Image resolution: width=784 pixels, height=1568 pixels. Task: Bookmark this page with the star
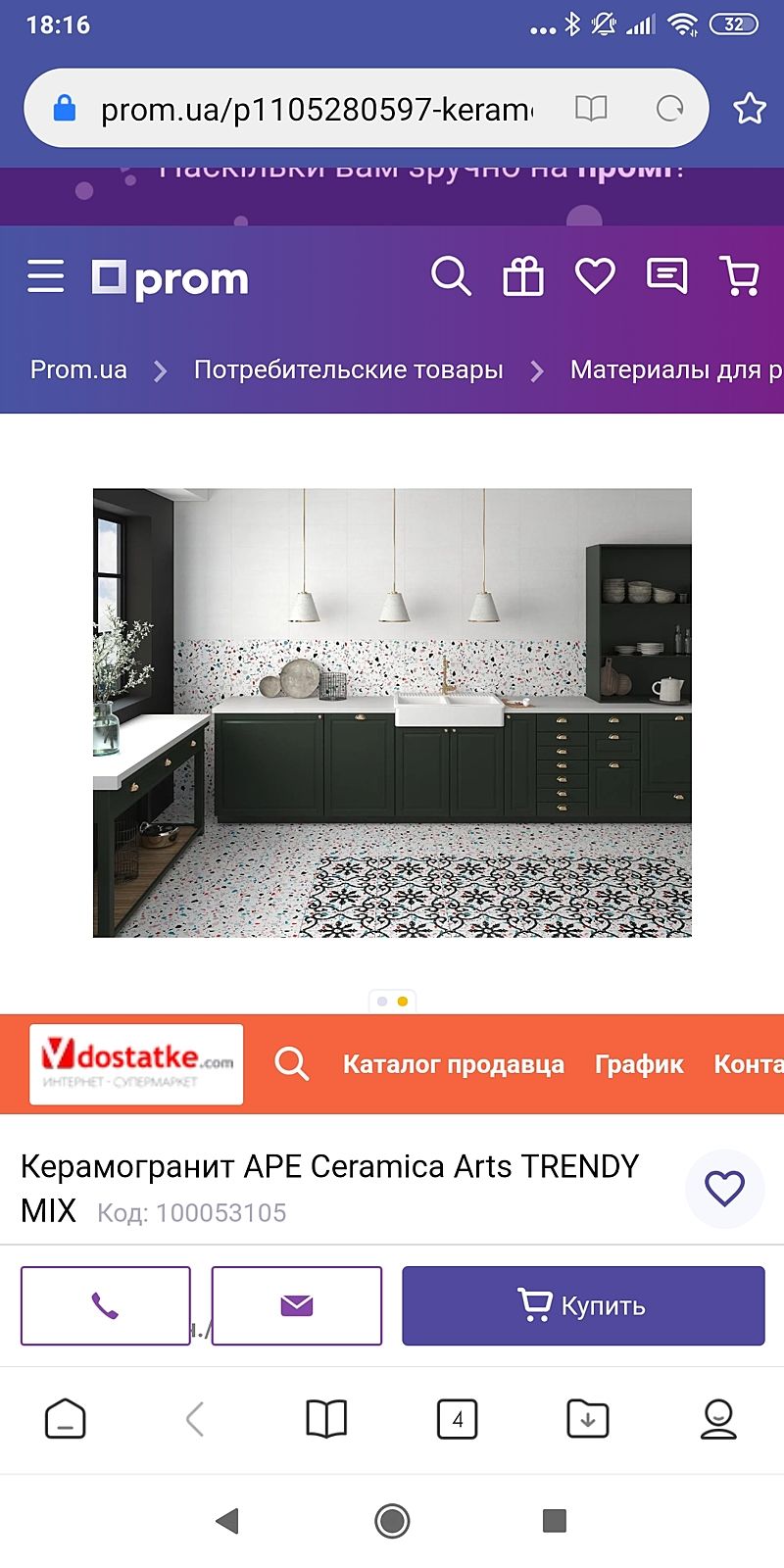coord(750,109)
